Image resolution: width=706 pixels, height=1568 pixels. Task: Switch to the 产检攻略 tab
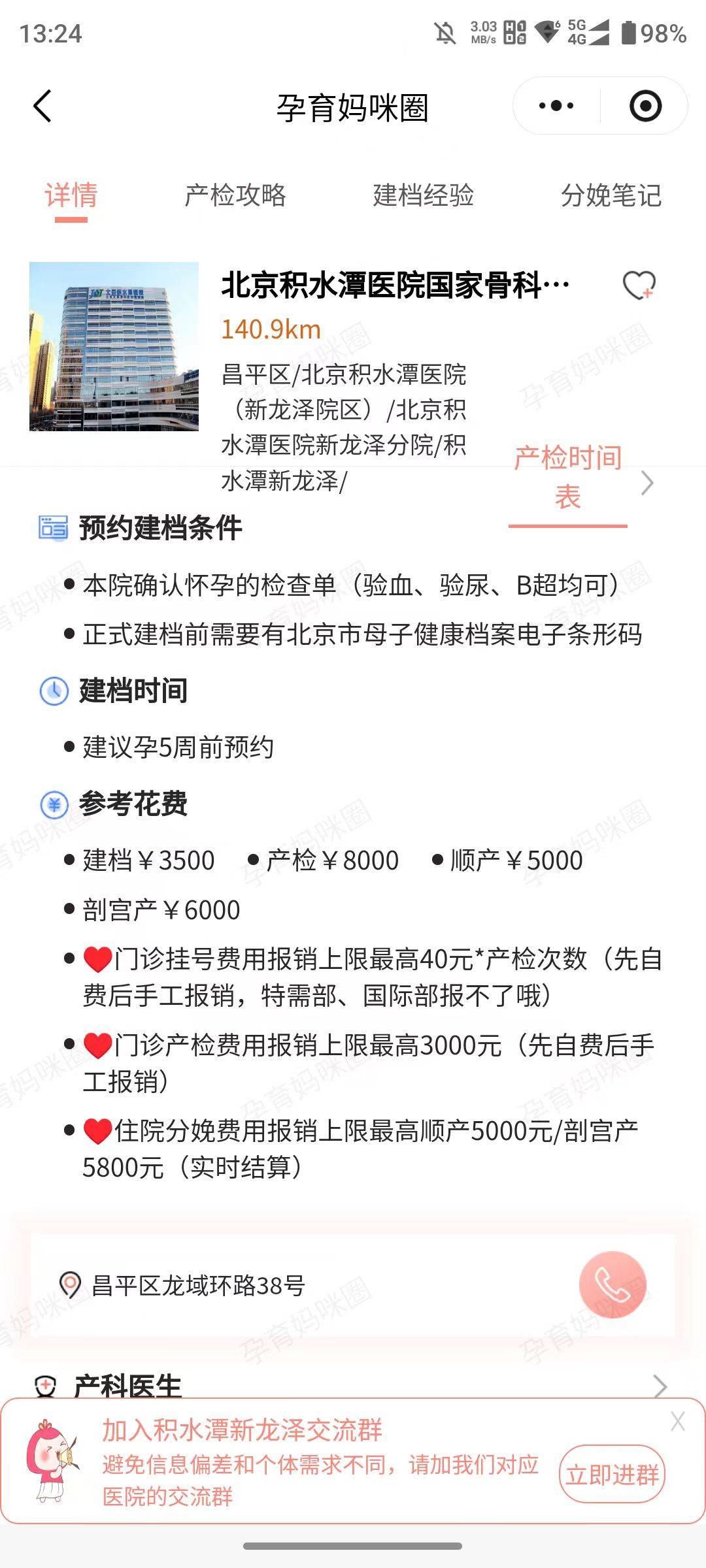[x=235, y=195]
